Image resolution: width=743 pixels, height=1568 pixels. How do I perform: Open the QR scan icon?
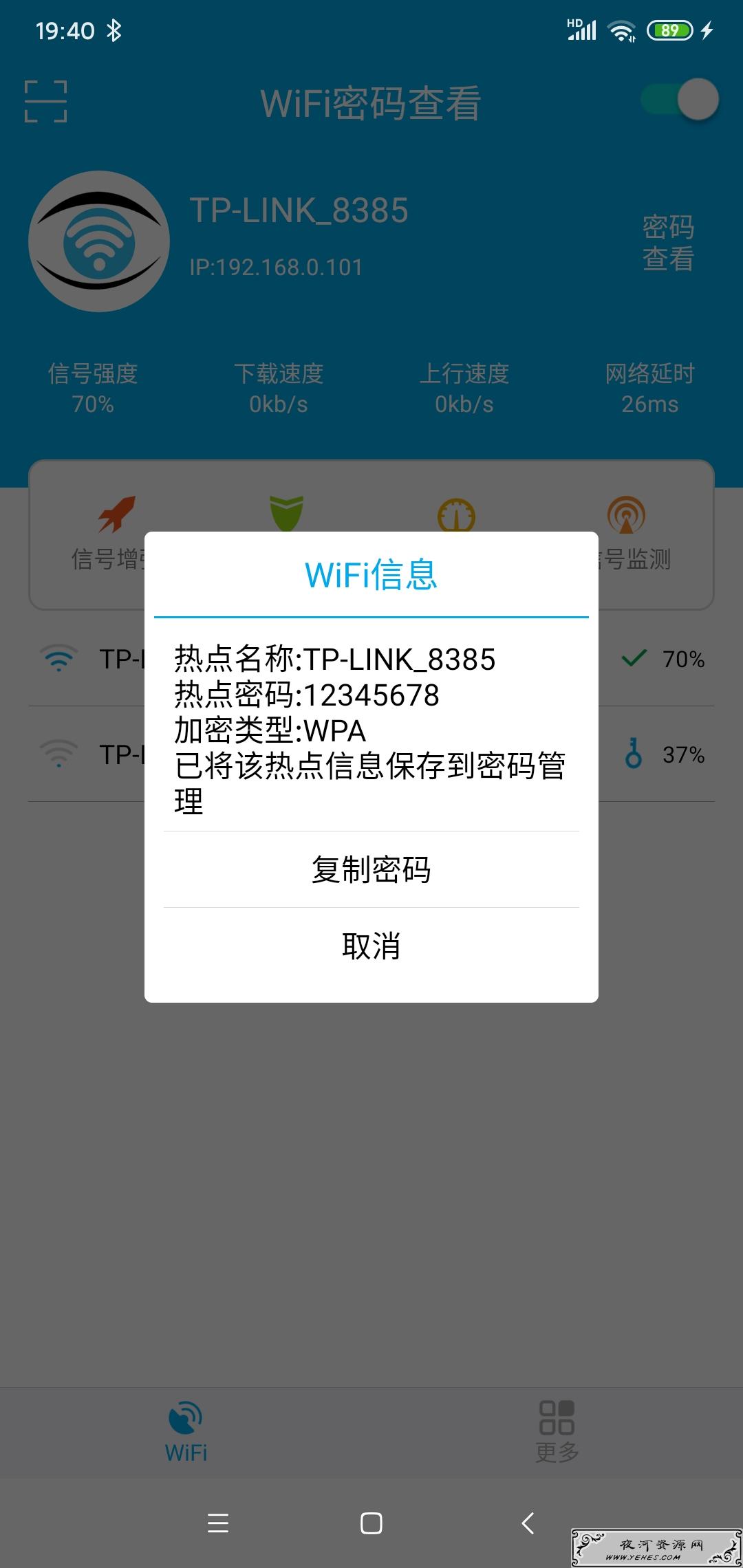45,101
